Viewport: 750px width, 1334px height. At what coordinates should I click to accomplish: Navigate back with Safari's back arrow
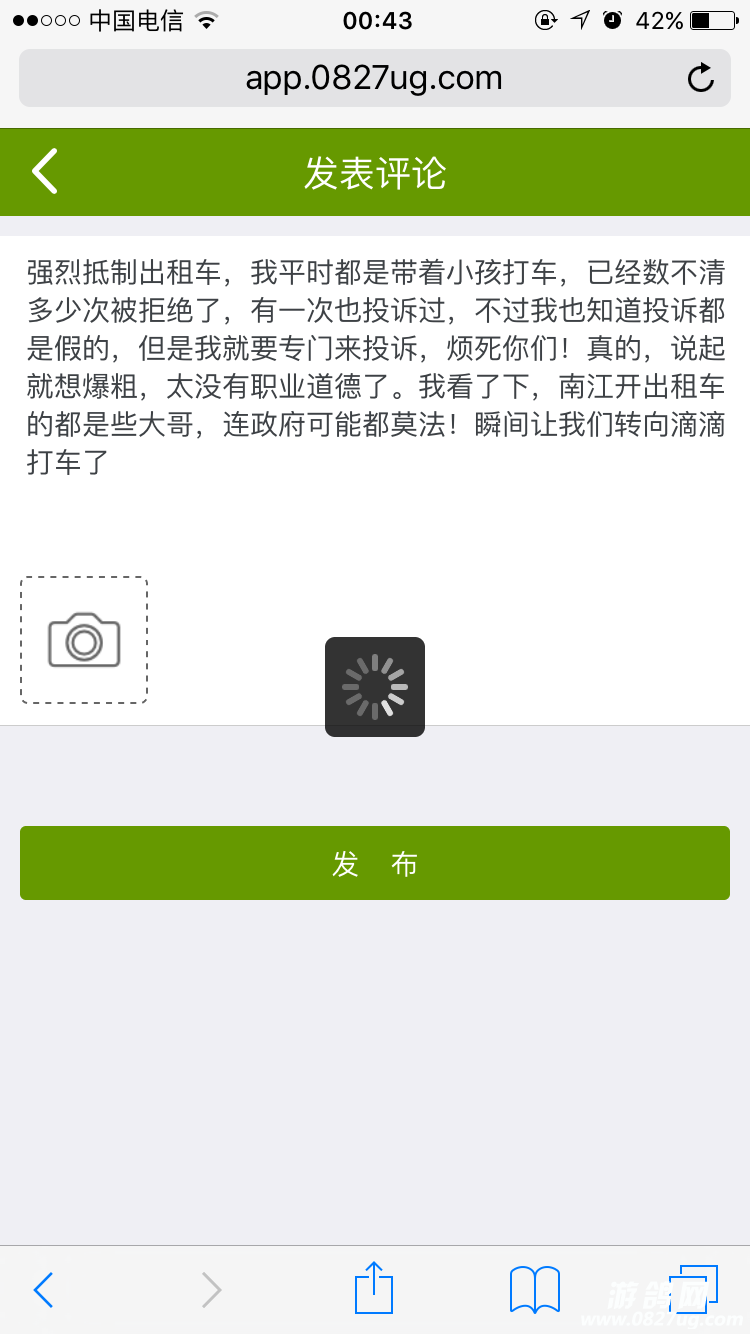pyautogui.click(x=43, y=1290)
